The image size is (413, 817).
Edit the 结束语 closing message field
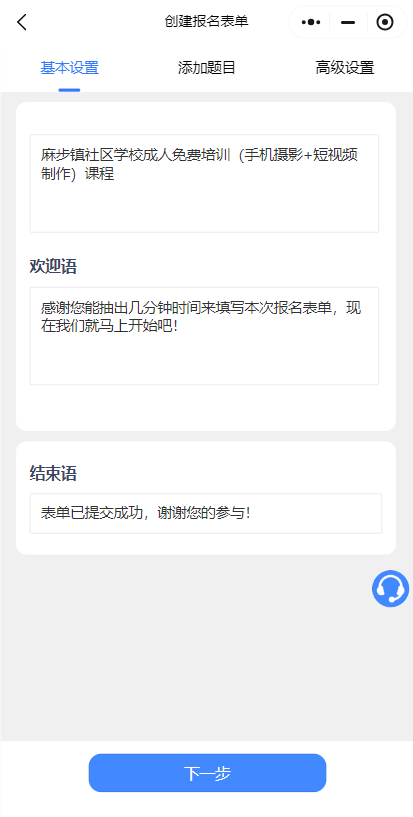[206, 513]
